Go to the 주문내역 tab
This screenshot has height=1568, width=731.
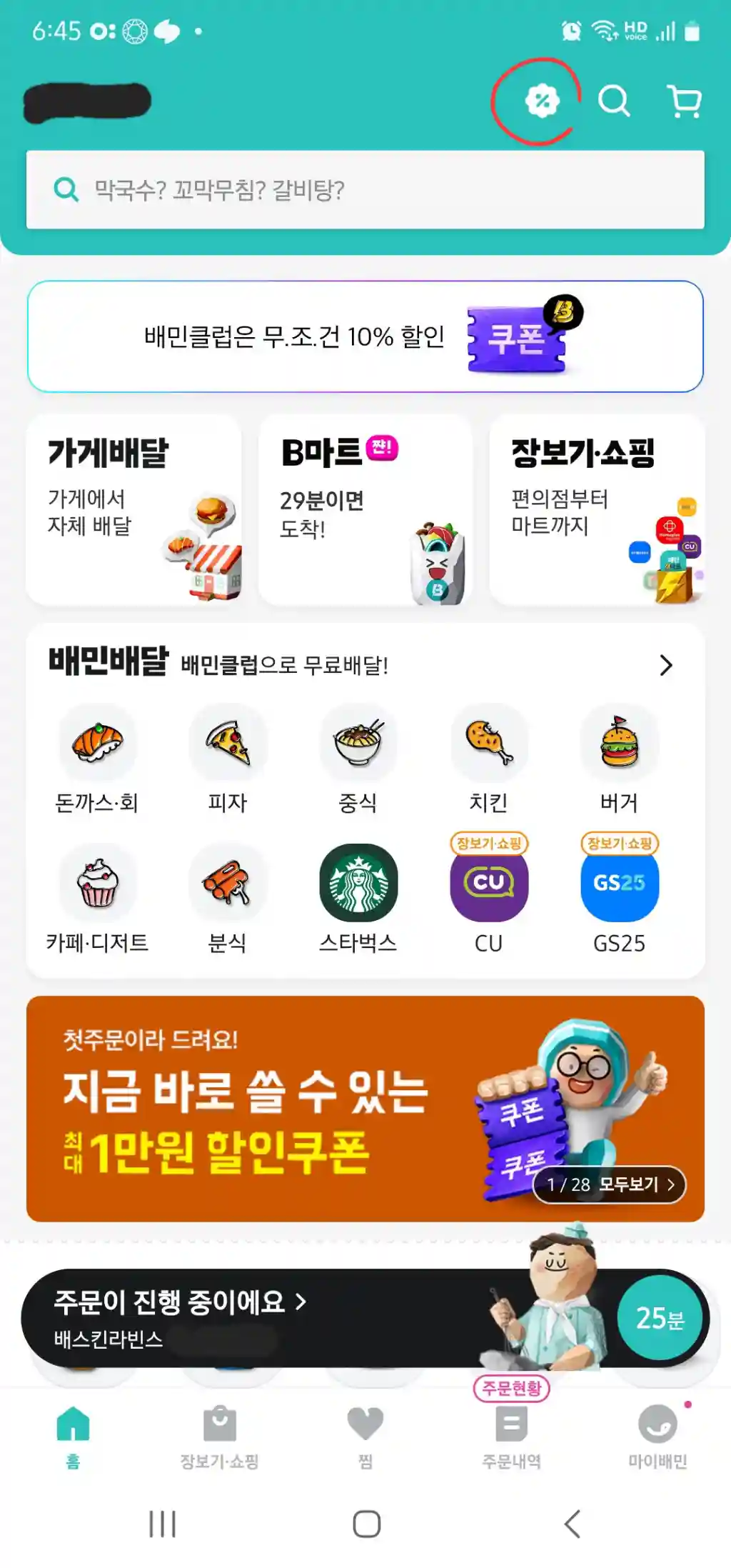click(511, 1437)
